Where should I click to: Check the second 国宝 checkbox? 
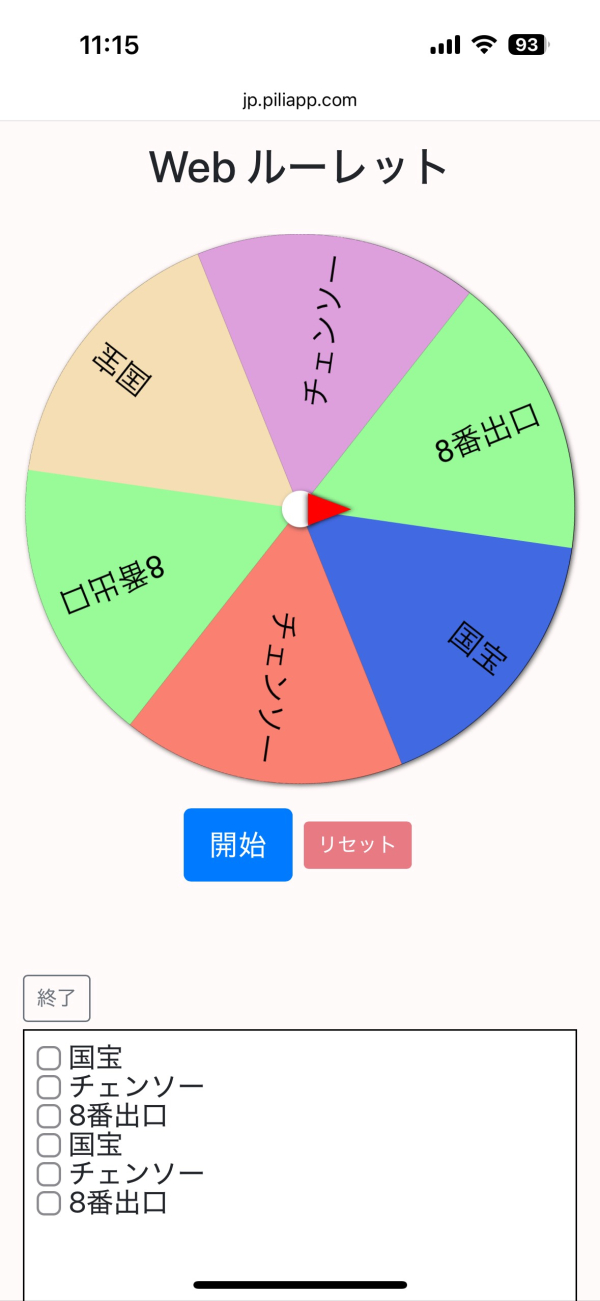click(x=49, y=1145)
